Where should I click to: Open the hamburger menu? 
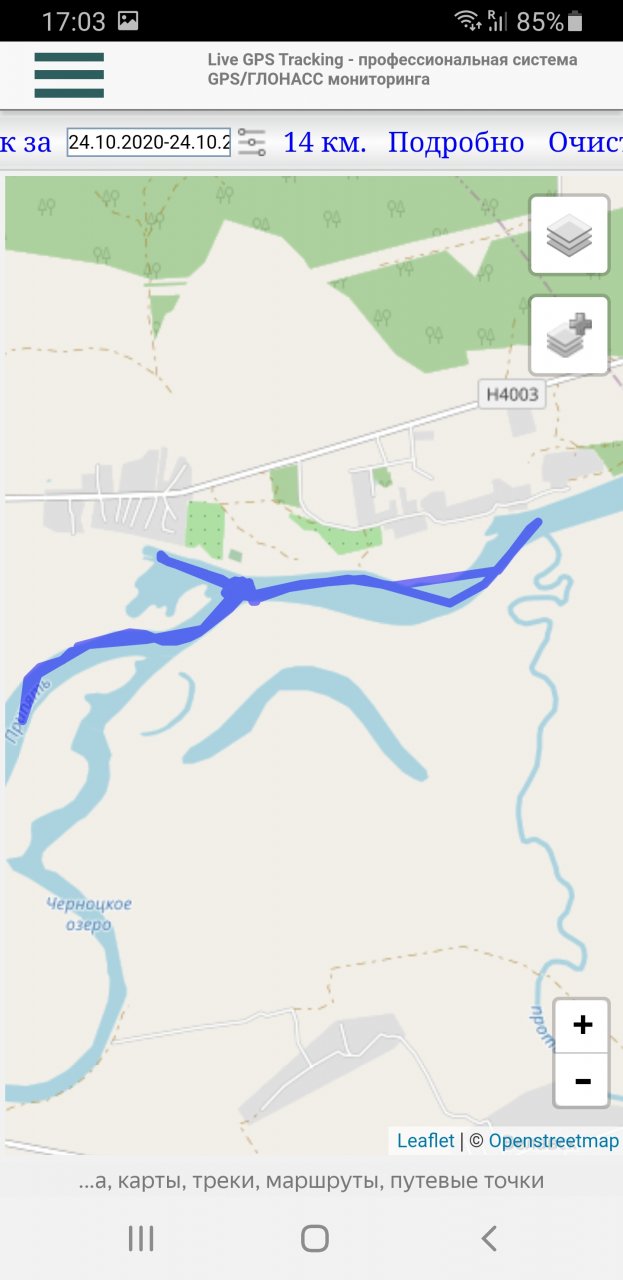69,75
